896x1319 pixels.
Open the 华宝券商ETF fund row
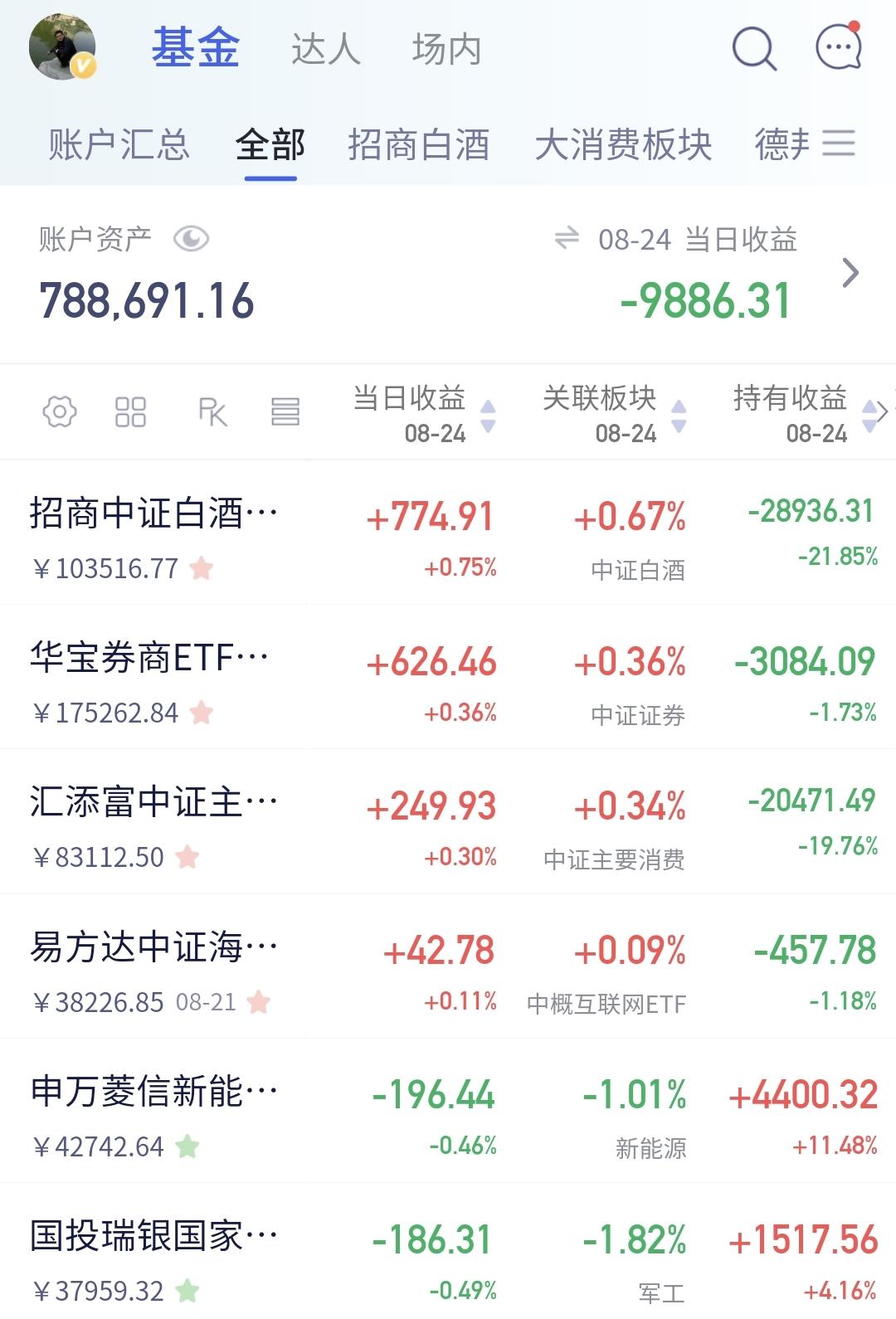pos(448,677)
